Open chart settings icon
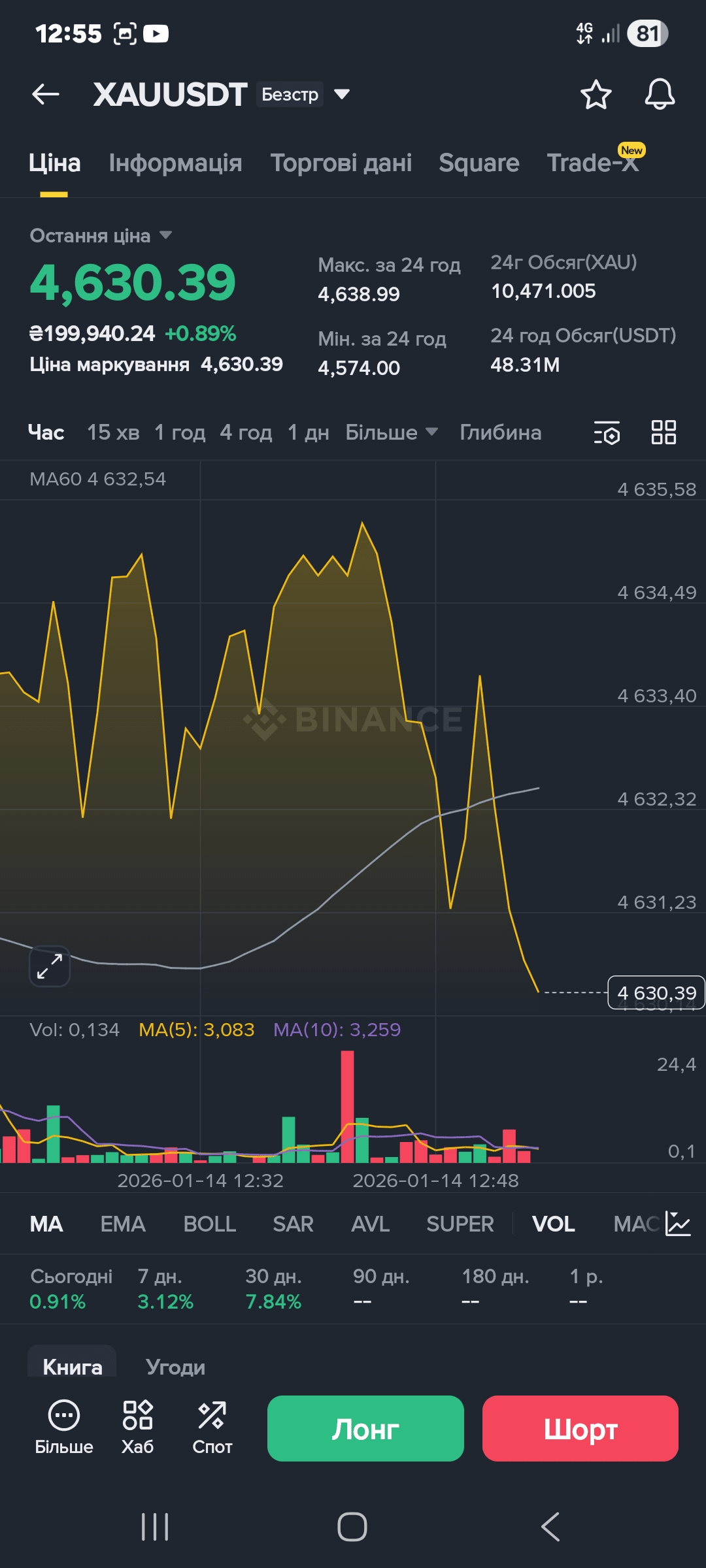Image resolution: width=706 pixels, height=1568 pixels. [x=607, y=433]
